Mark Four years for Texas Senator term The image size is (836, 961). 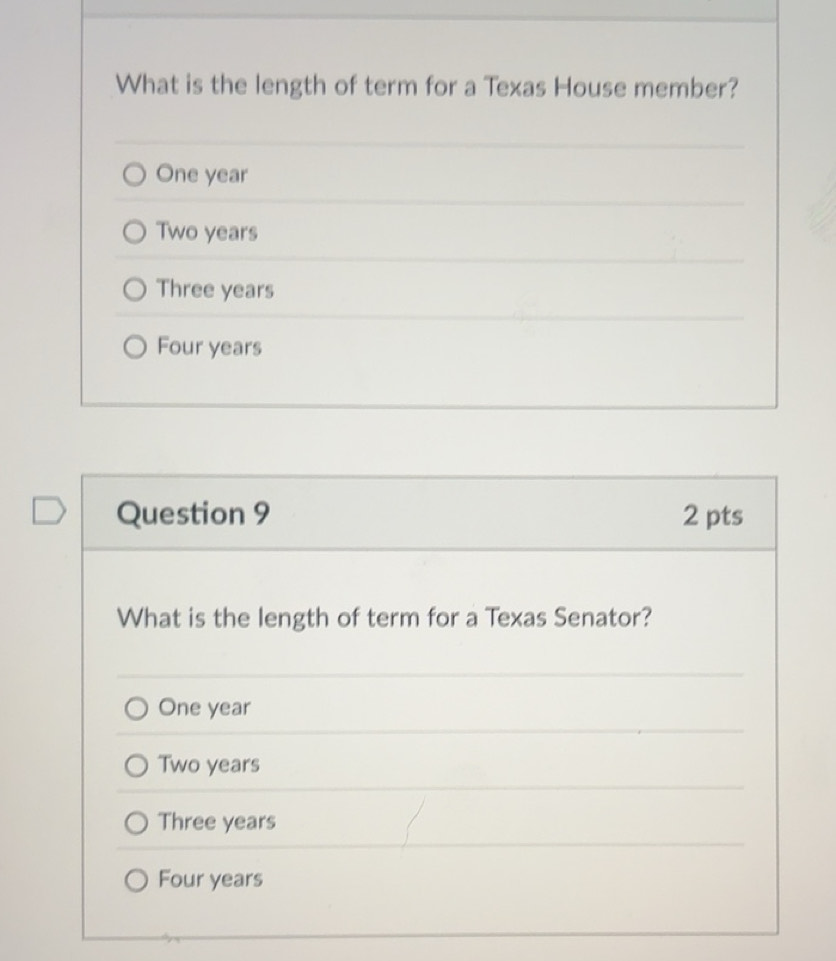point(138,881)
